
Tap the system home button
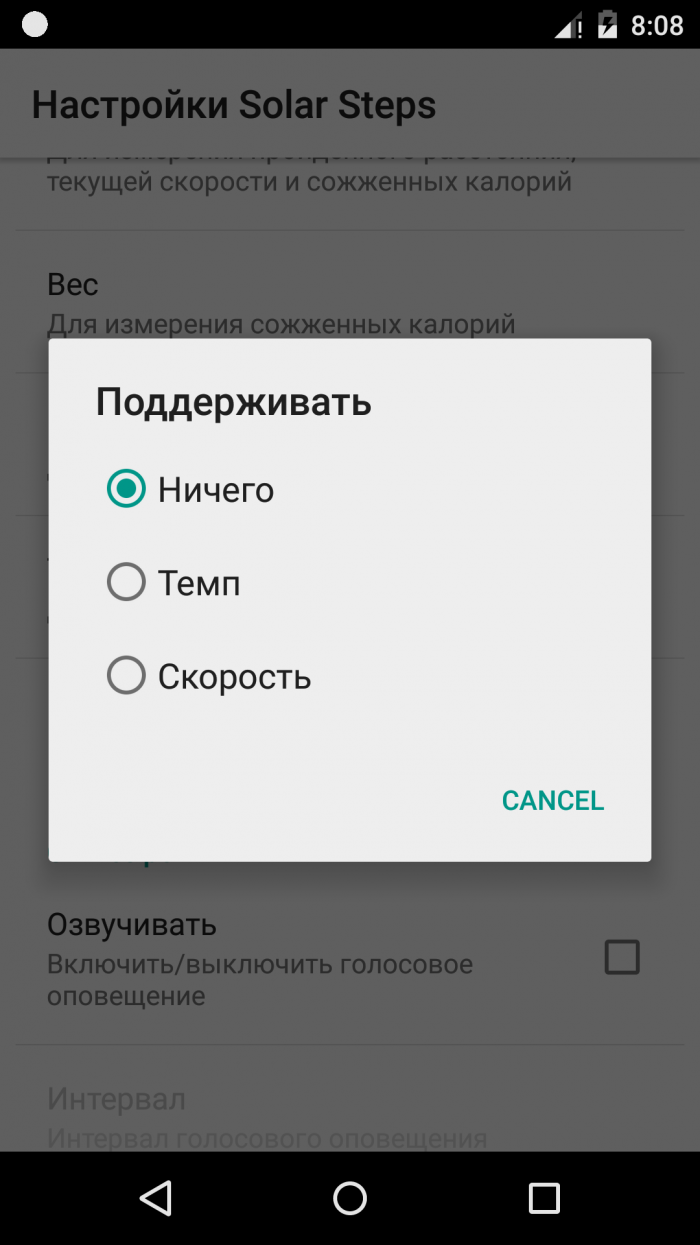(x=350, y=1197)
